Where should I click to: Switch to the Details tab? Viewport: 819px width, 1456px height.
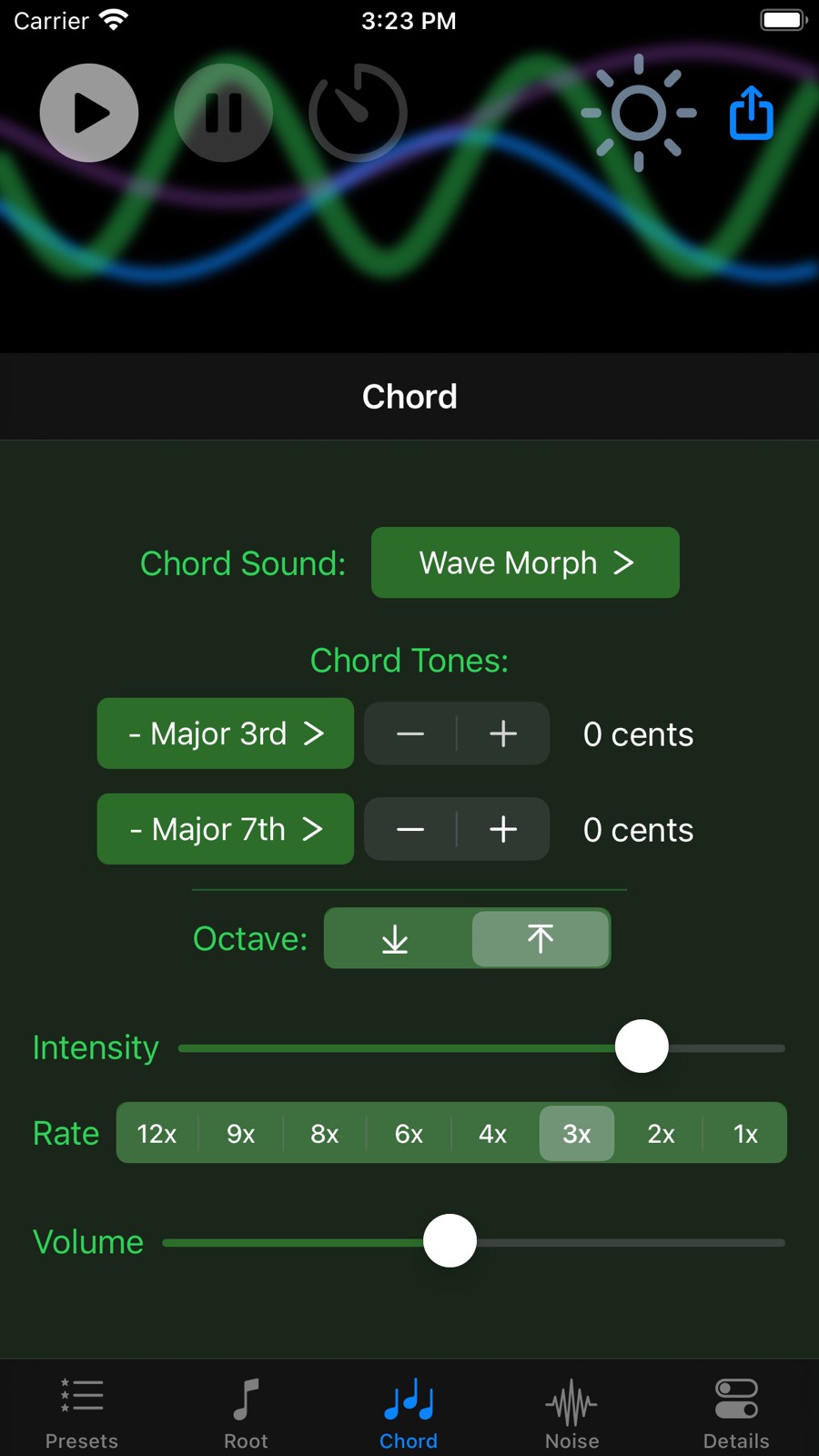(736, 1412)
